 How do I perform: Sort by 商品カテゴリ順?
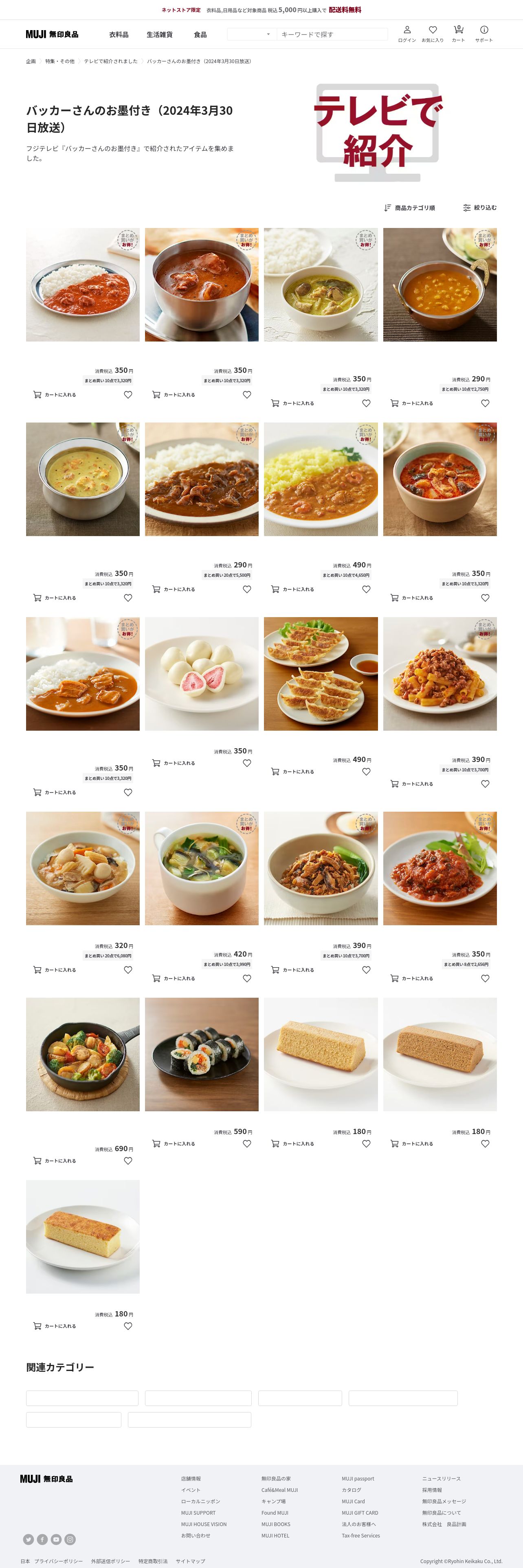coord(410,208)
